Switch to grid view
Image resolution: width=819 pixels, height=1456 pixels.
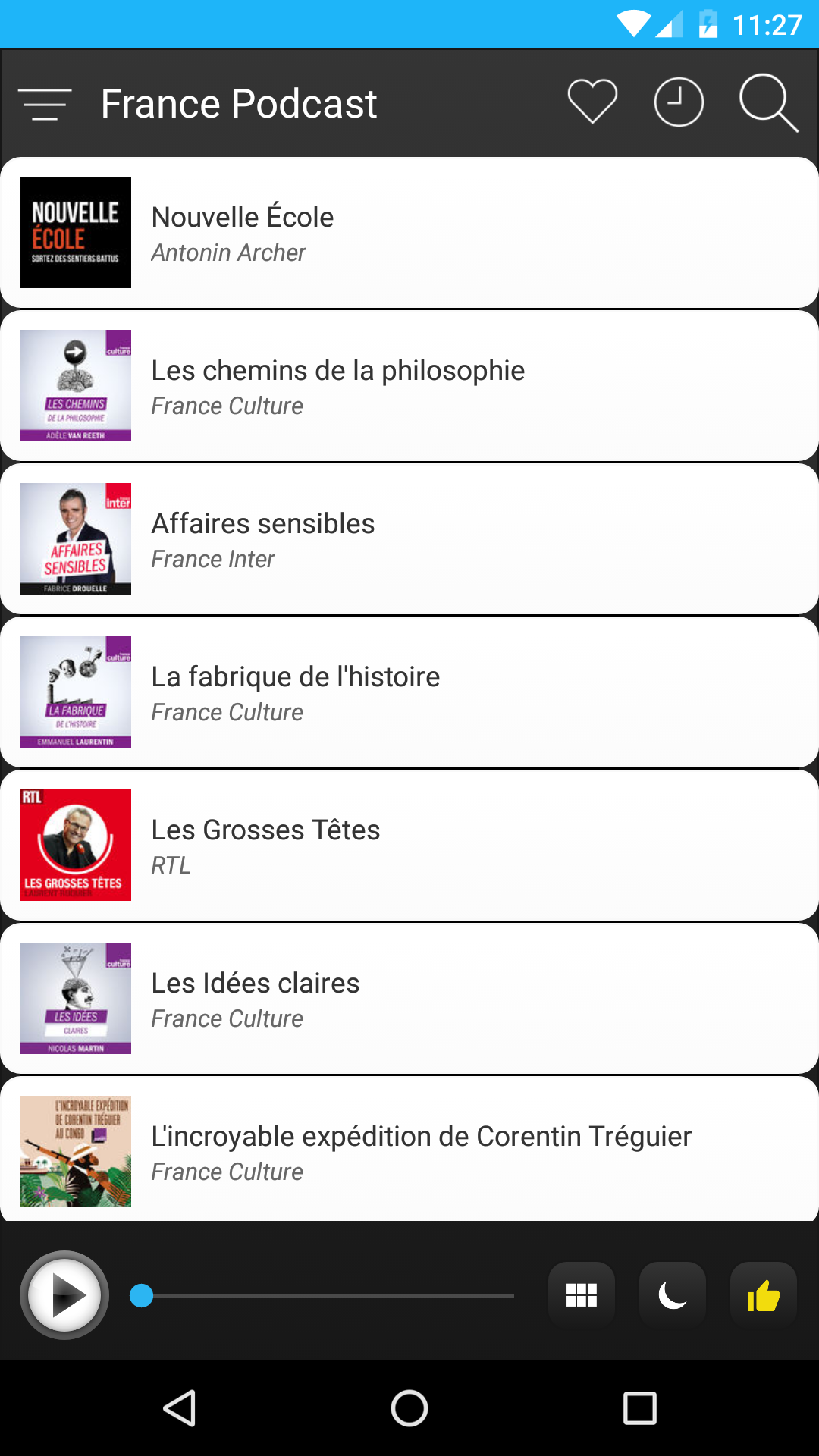coord(582,1295)
